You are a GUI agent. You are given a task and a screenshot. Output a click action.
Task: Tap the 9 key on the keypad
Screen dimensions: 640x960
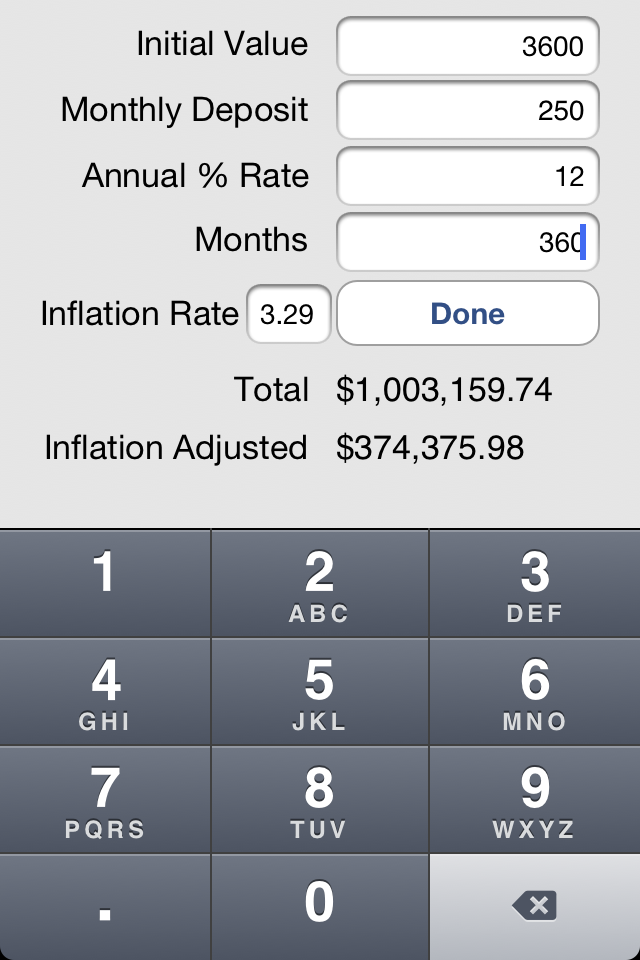[534, 799]
